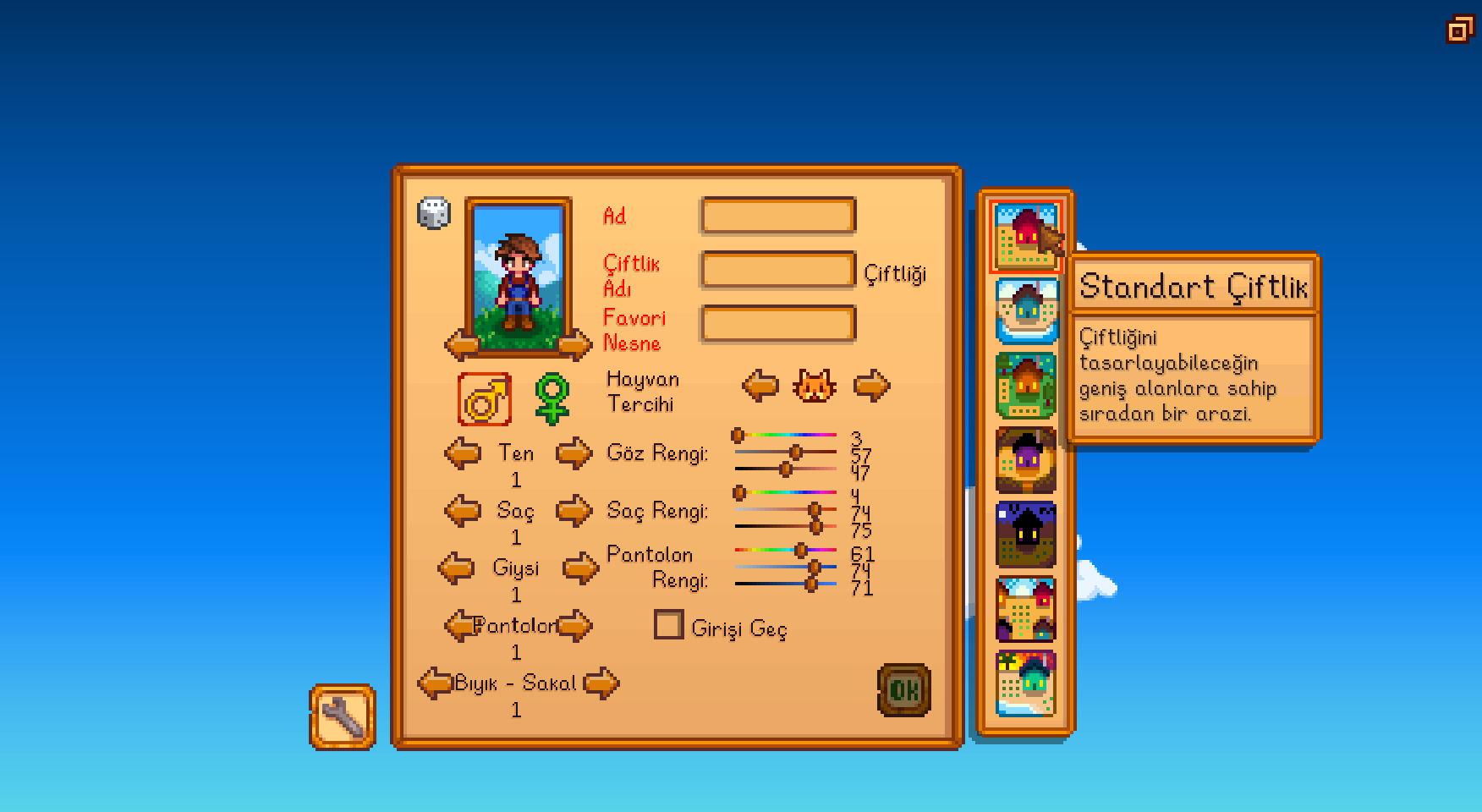1482x812 pixels.
Task: Select the Favori Nesne input box
Action: click(777, 324)
